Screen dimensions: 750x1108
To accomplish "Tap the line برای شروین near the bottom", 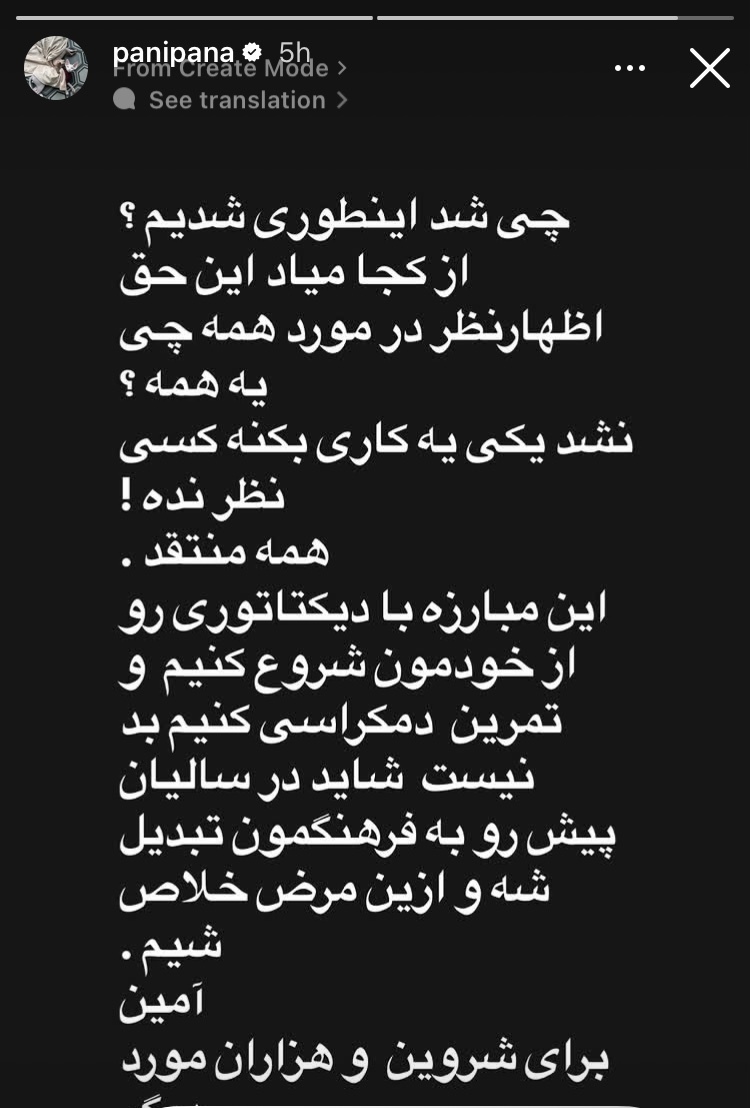I will [370, 1061].
